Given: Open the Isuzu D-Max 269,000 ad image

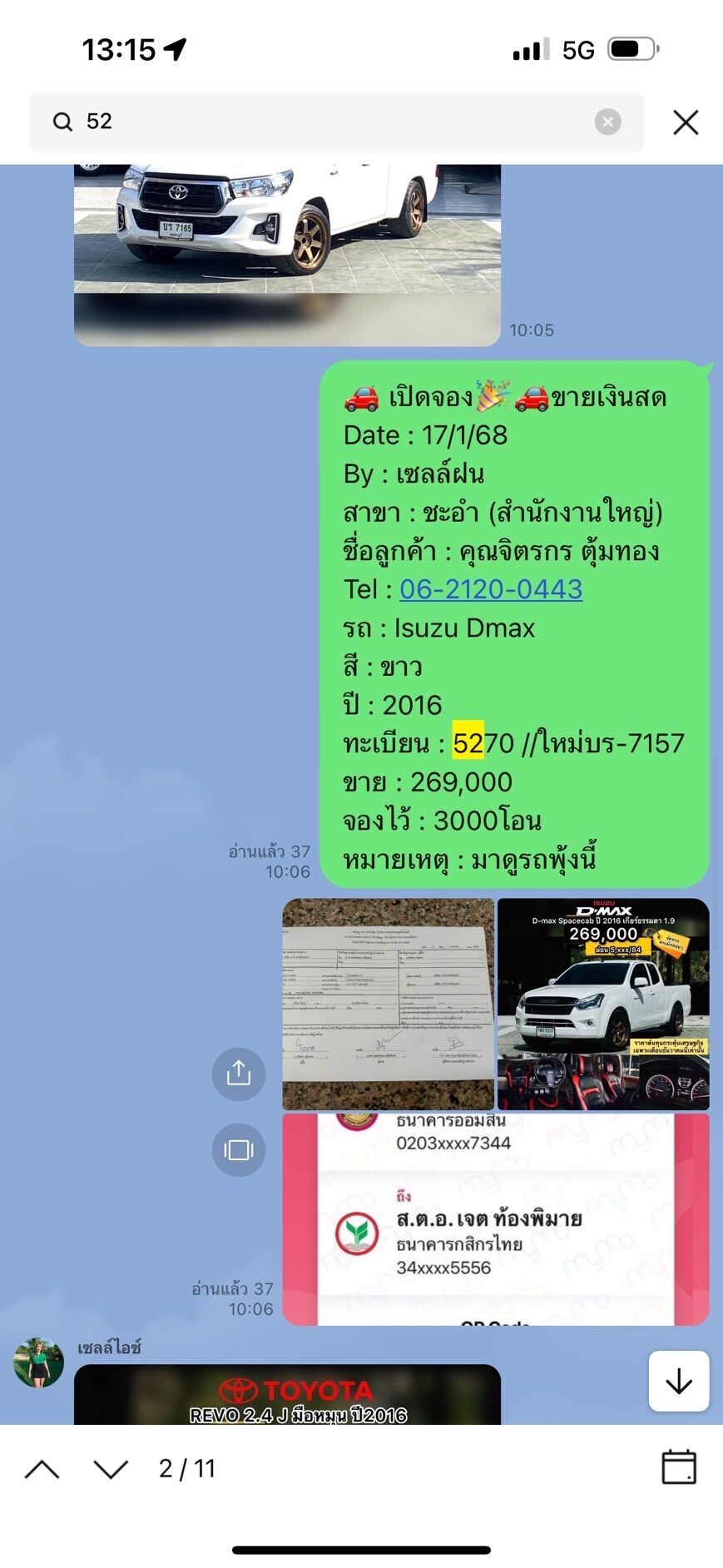Looking at the screenshot, I should coord(603,1004).
